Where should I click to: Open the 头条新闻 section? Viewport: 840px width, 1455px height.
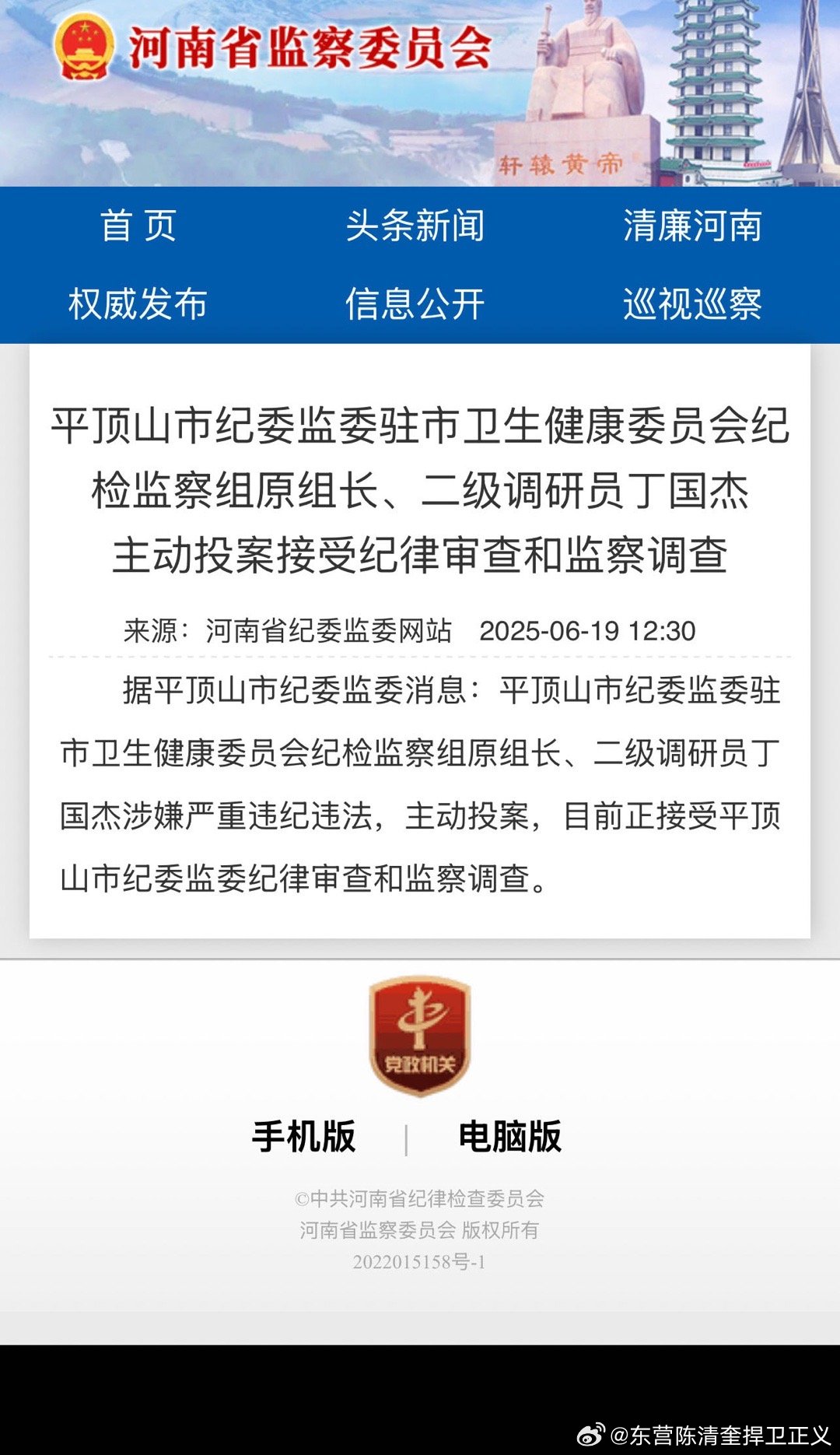pos(415,226)
